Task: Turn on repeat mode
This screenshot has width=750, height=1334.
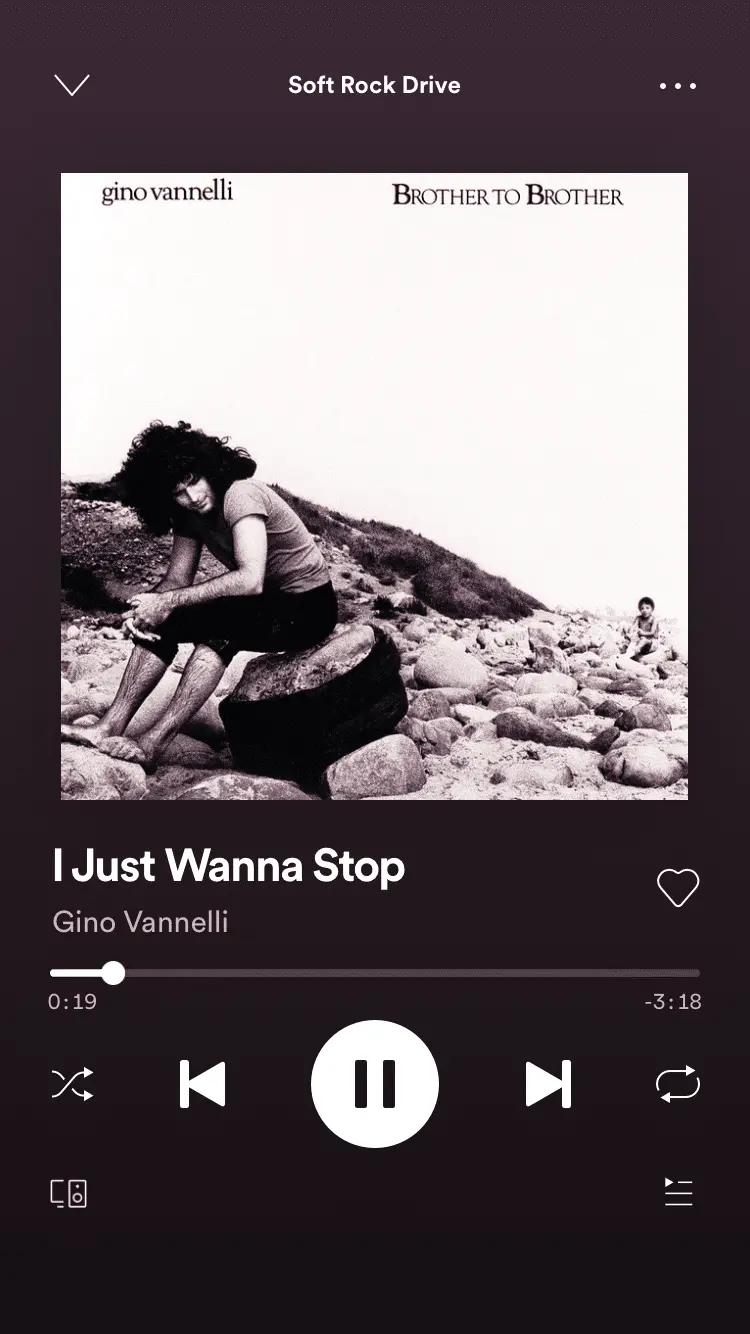Action: point(678,1084)
